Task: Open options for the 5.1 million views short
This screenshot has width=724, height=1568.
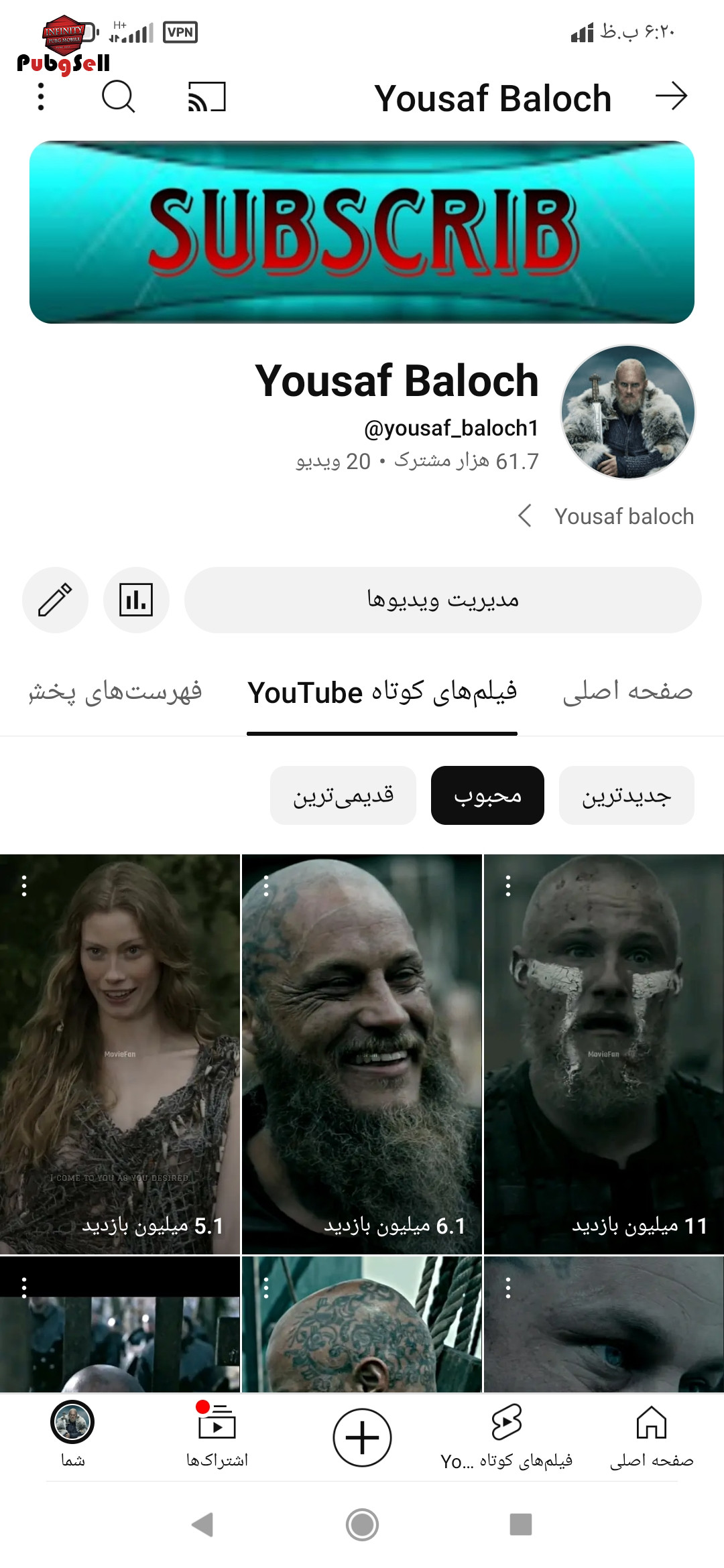Action: click(x=24, y=886)
